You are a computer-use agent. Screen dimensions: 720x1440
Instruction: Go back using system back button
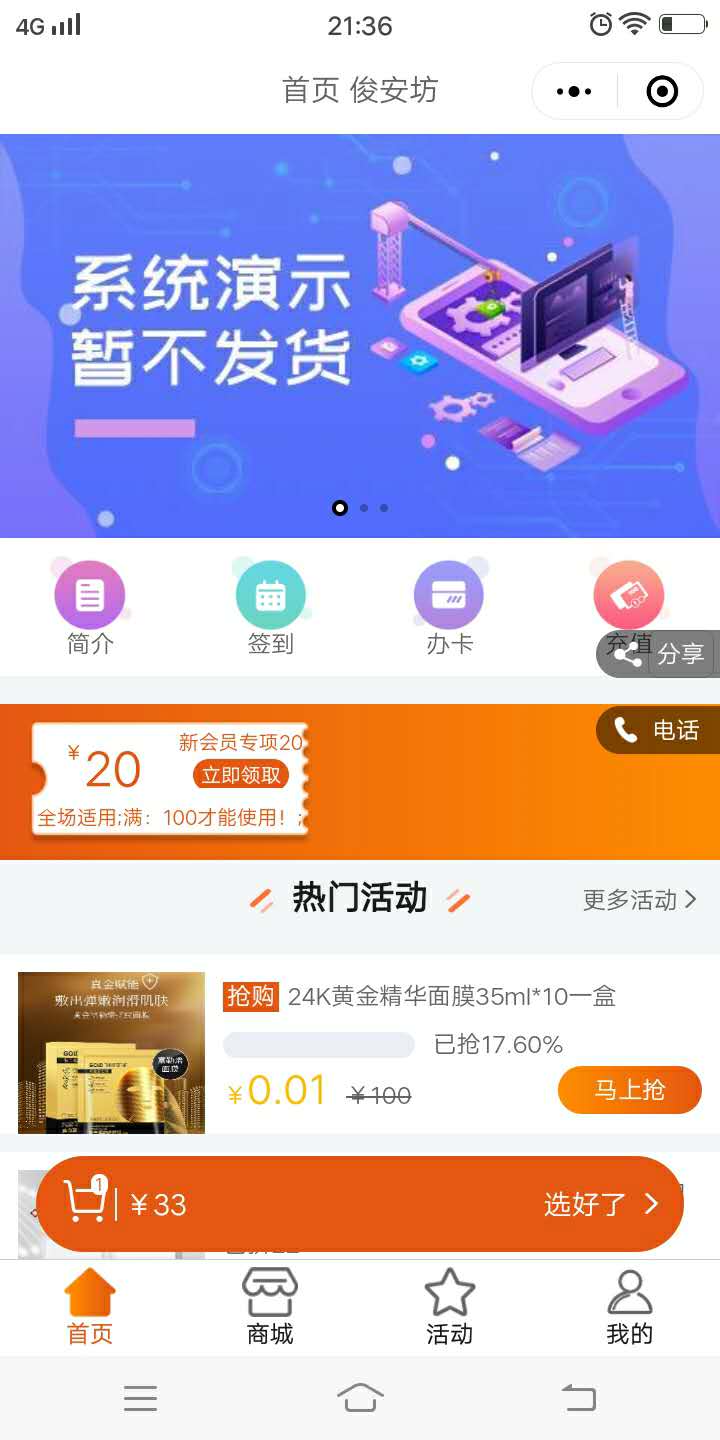click(x=578, y=1397)
